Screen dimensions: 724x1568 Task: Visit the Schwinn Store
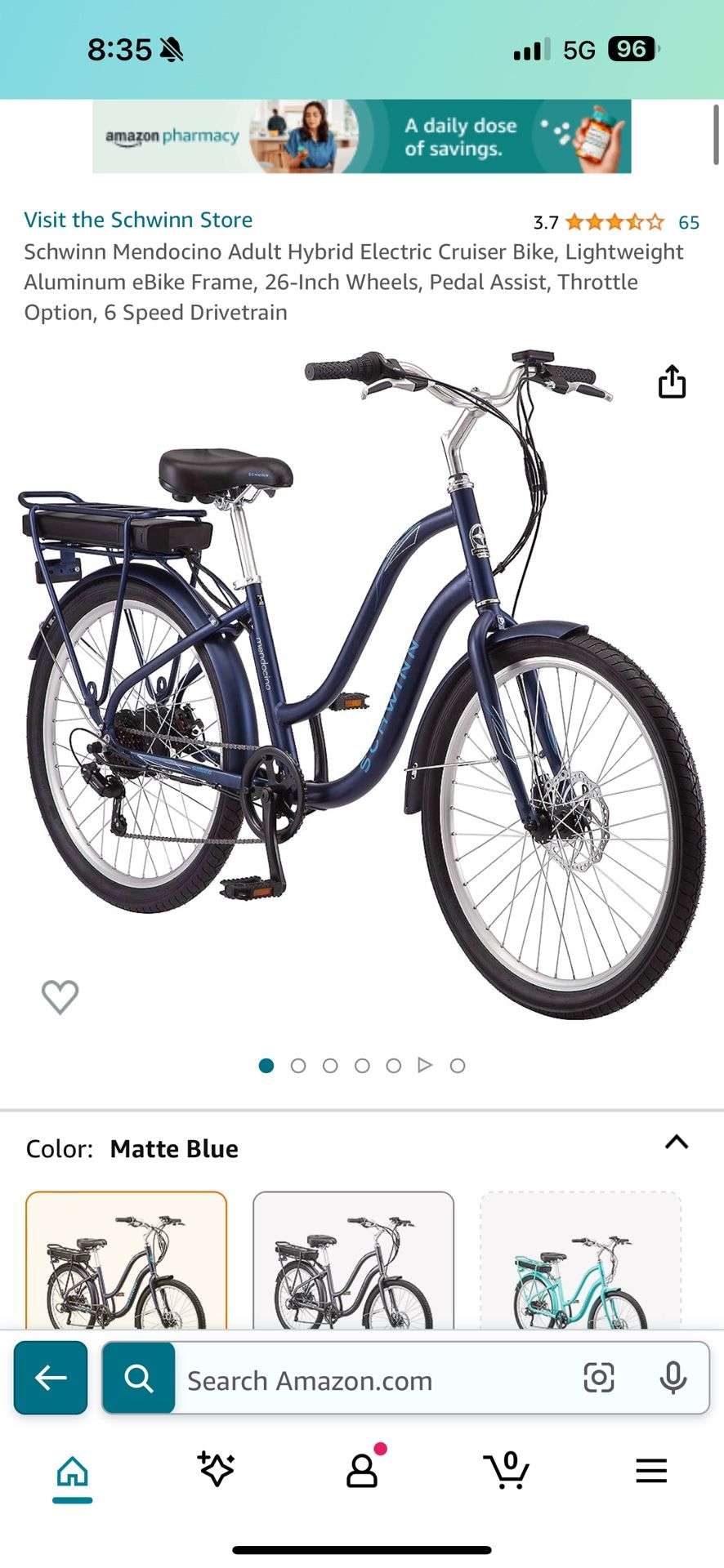click(x=138, y=219)
